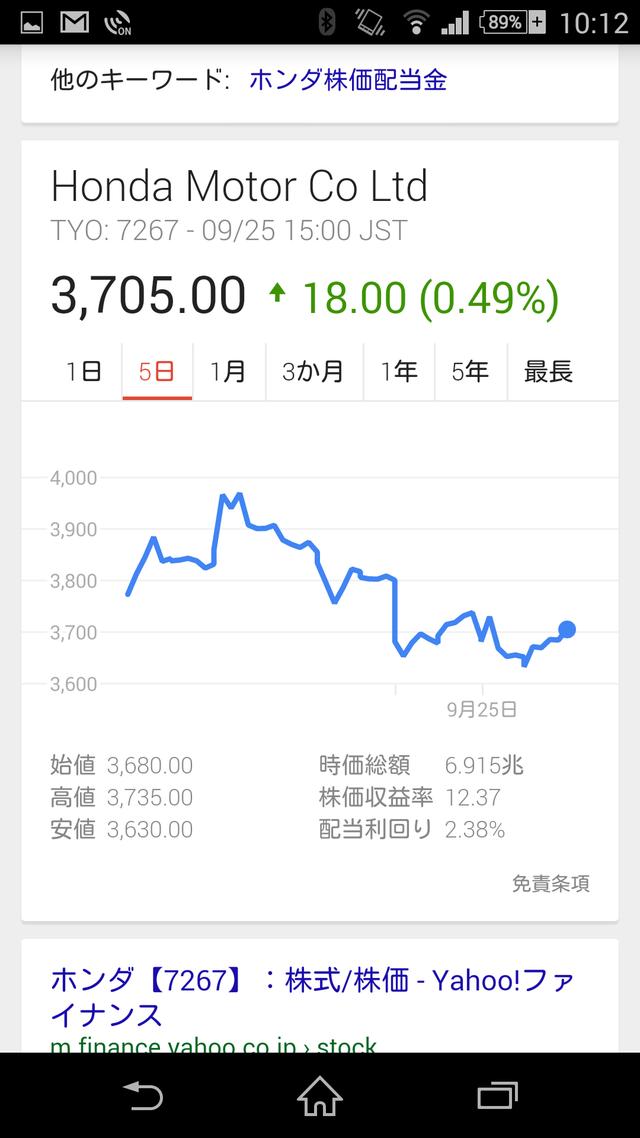
Task: Open the recent apps overview
Action: [x=497, y=1097]
